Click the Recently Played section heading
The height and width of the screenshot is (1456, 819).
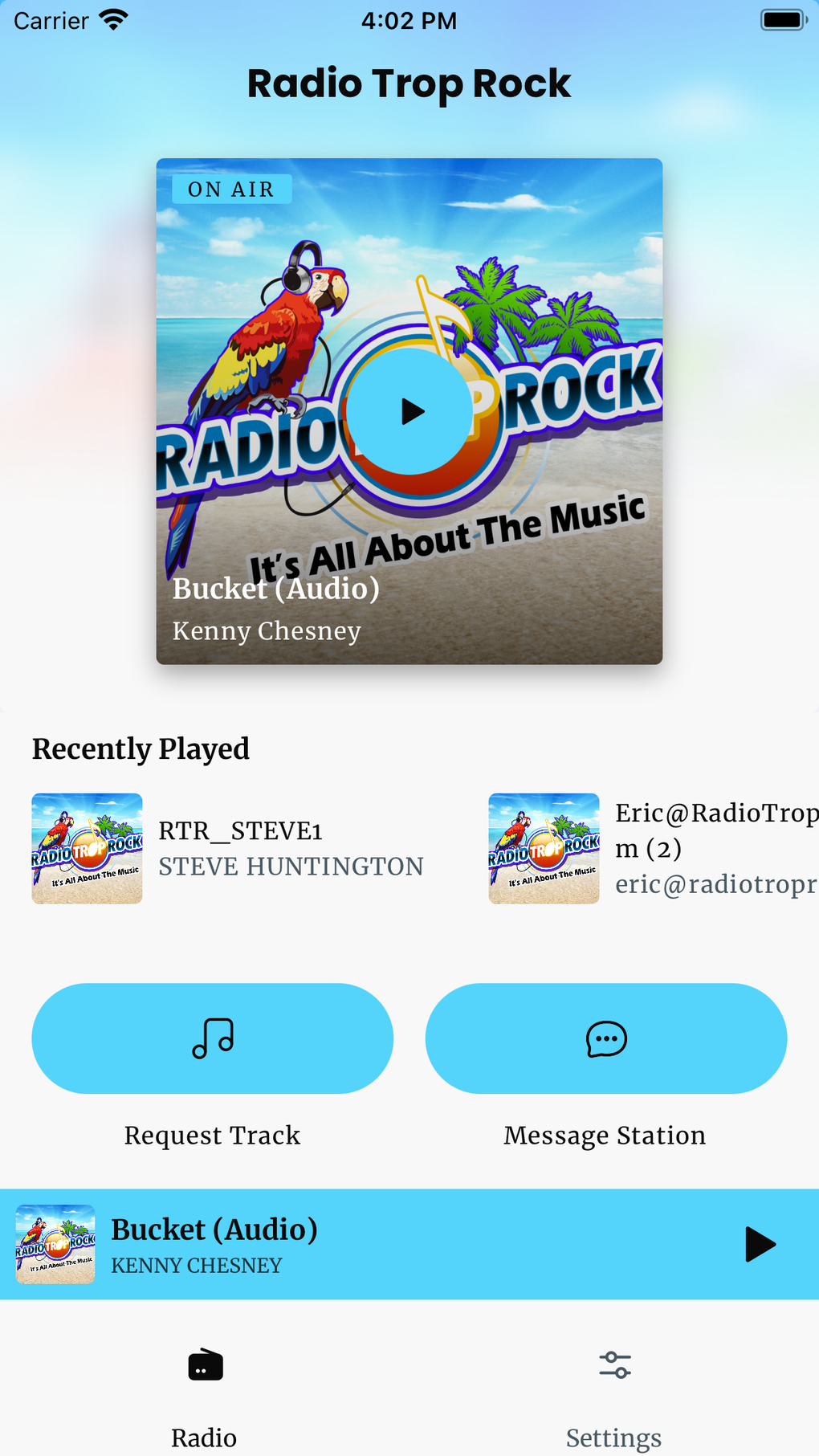(141, 748)
